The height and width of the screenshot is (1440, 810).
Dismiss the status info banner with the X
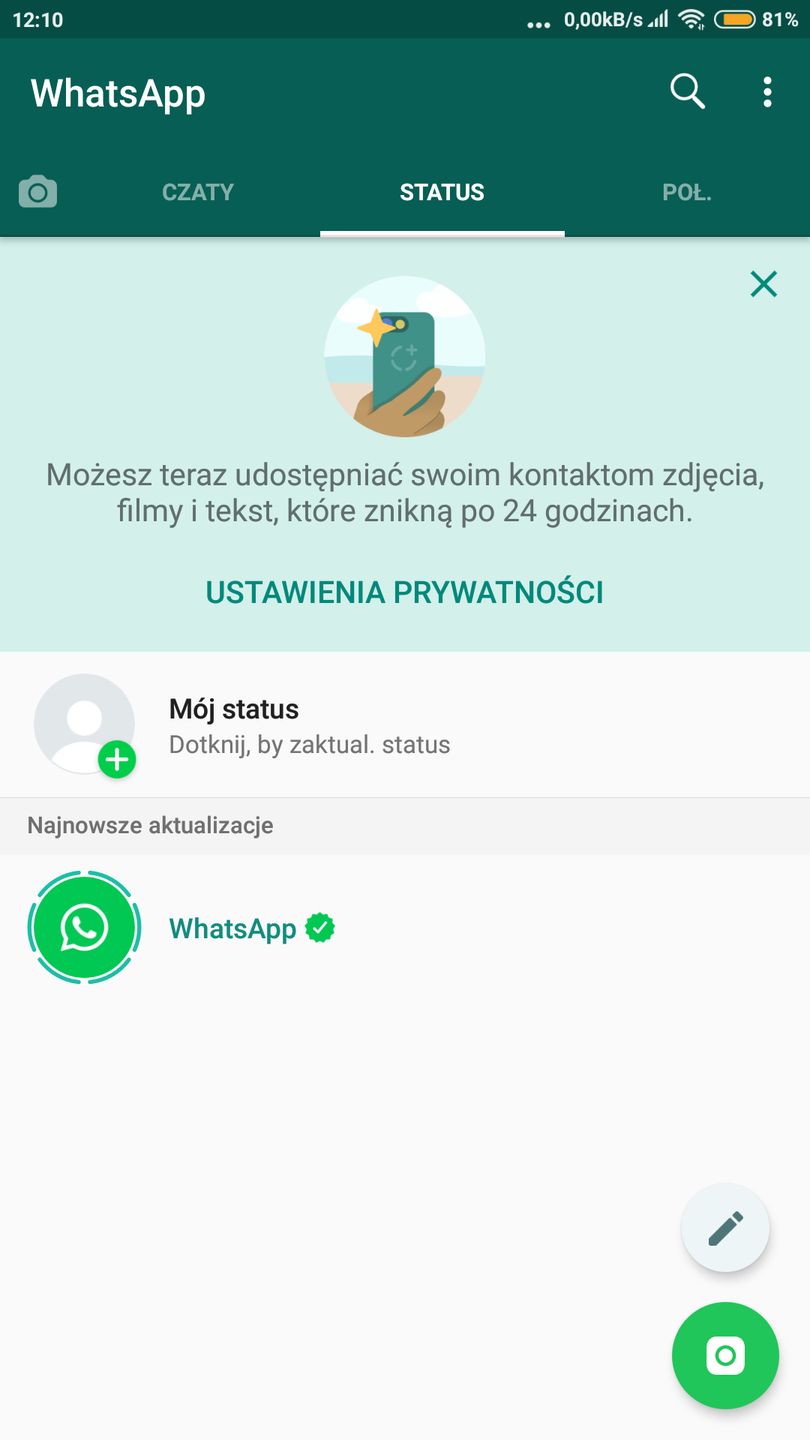[x=763, y=283]
